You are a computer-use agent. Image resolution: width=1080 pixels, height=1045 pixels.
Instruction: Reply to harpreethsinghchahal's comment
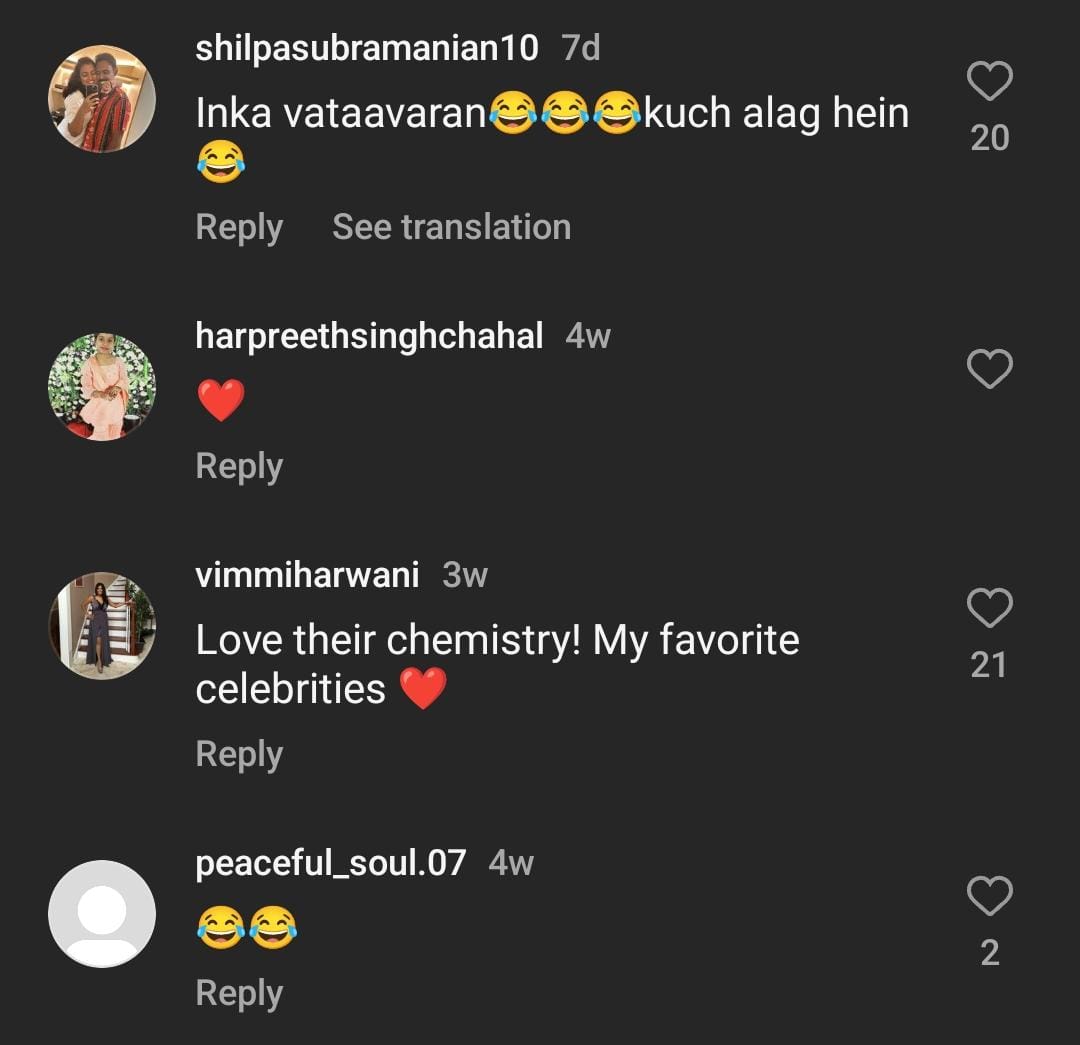(x=239, y=466)
